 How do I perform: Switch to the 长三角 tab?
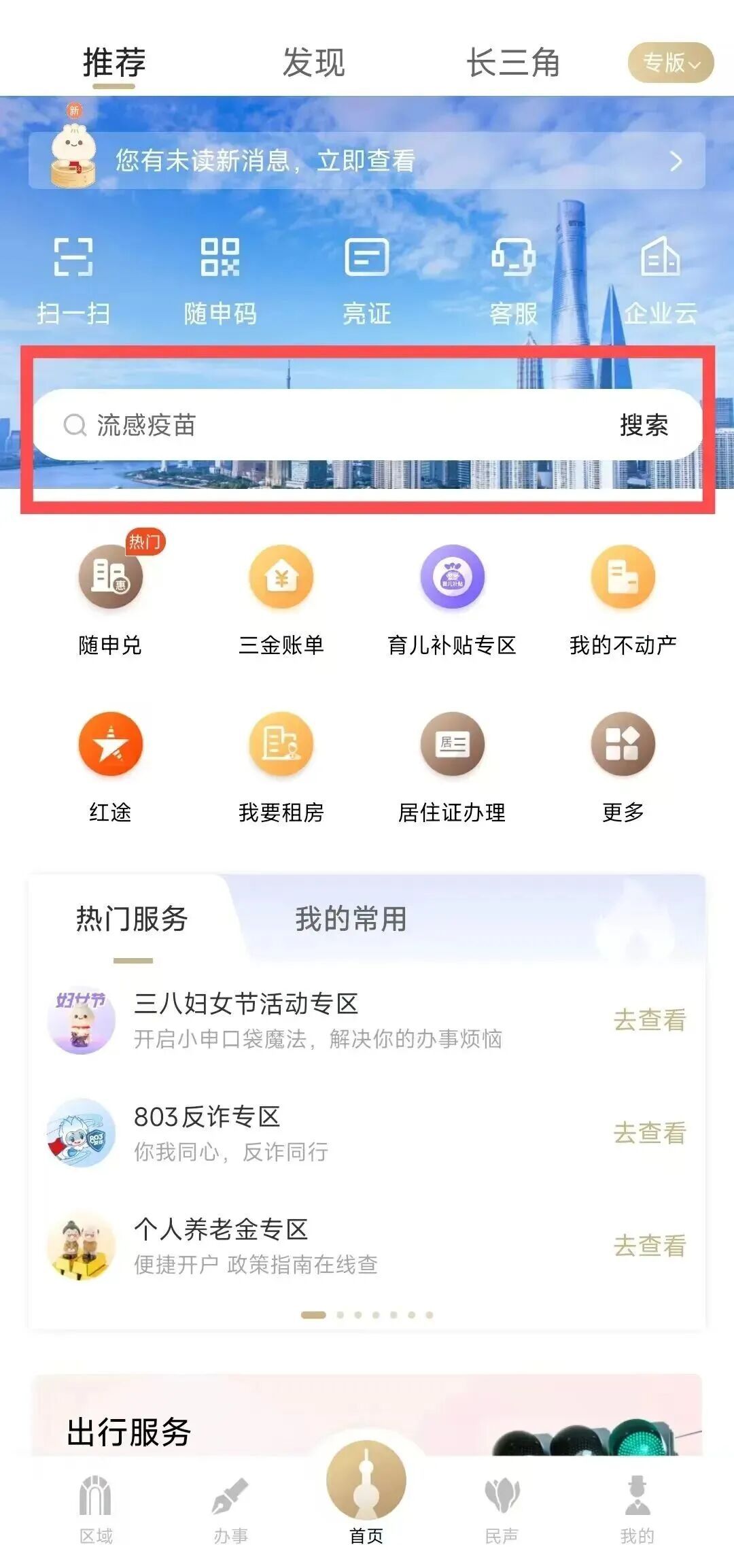coord(512,63)
